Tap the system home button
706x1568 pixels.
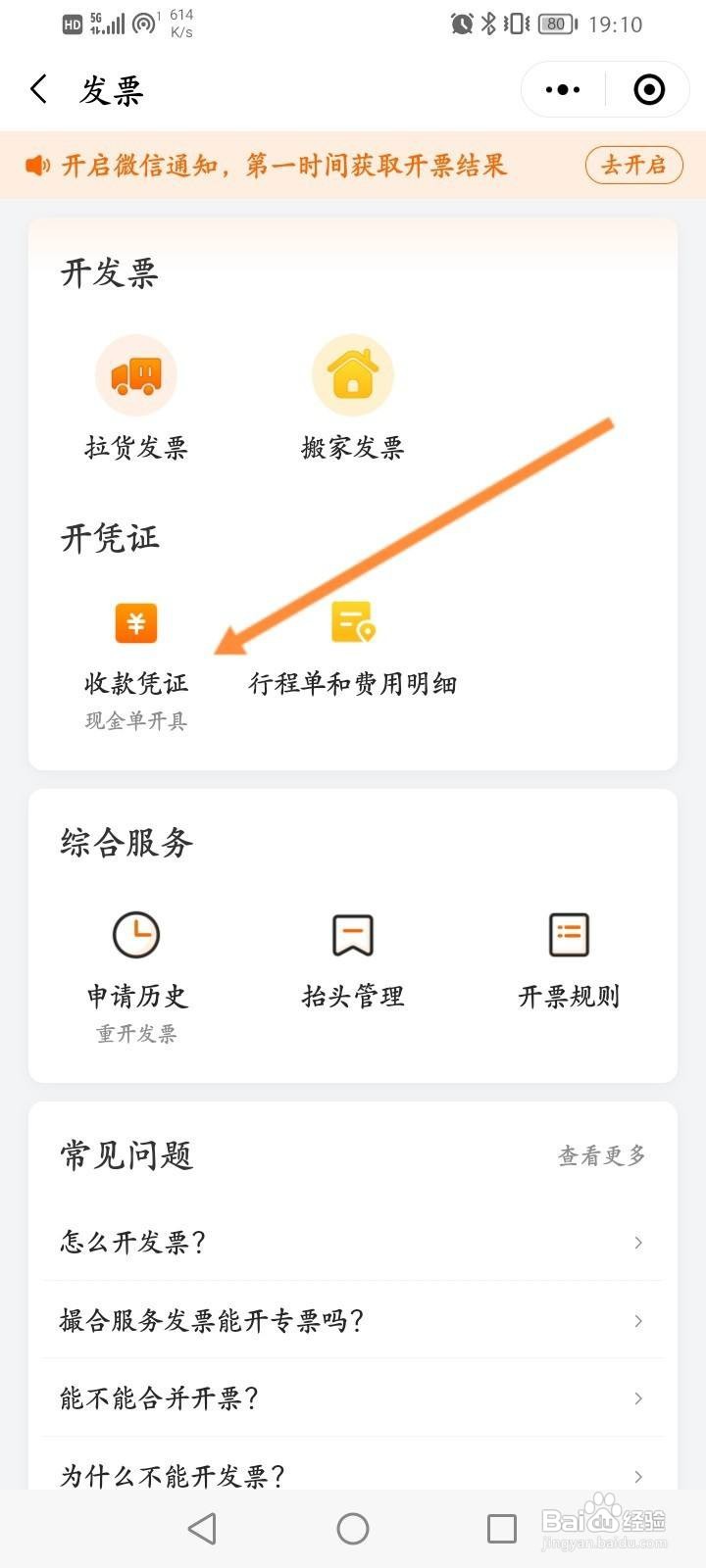(x=353, y=1529)
